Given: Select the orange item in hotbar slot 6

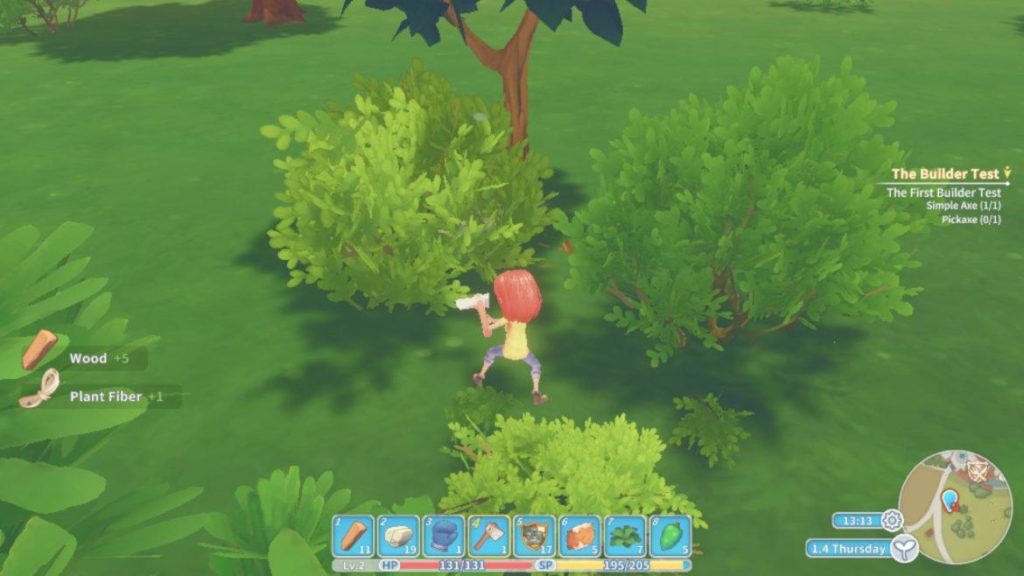Looking at the screenshot, I should click(580, 536).
